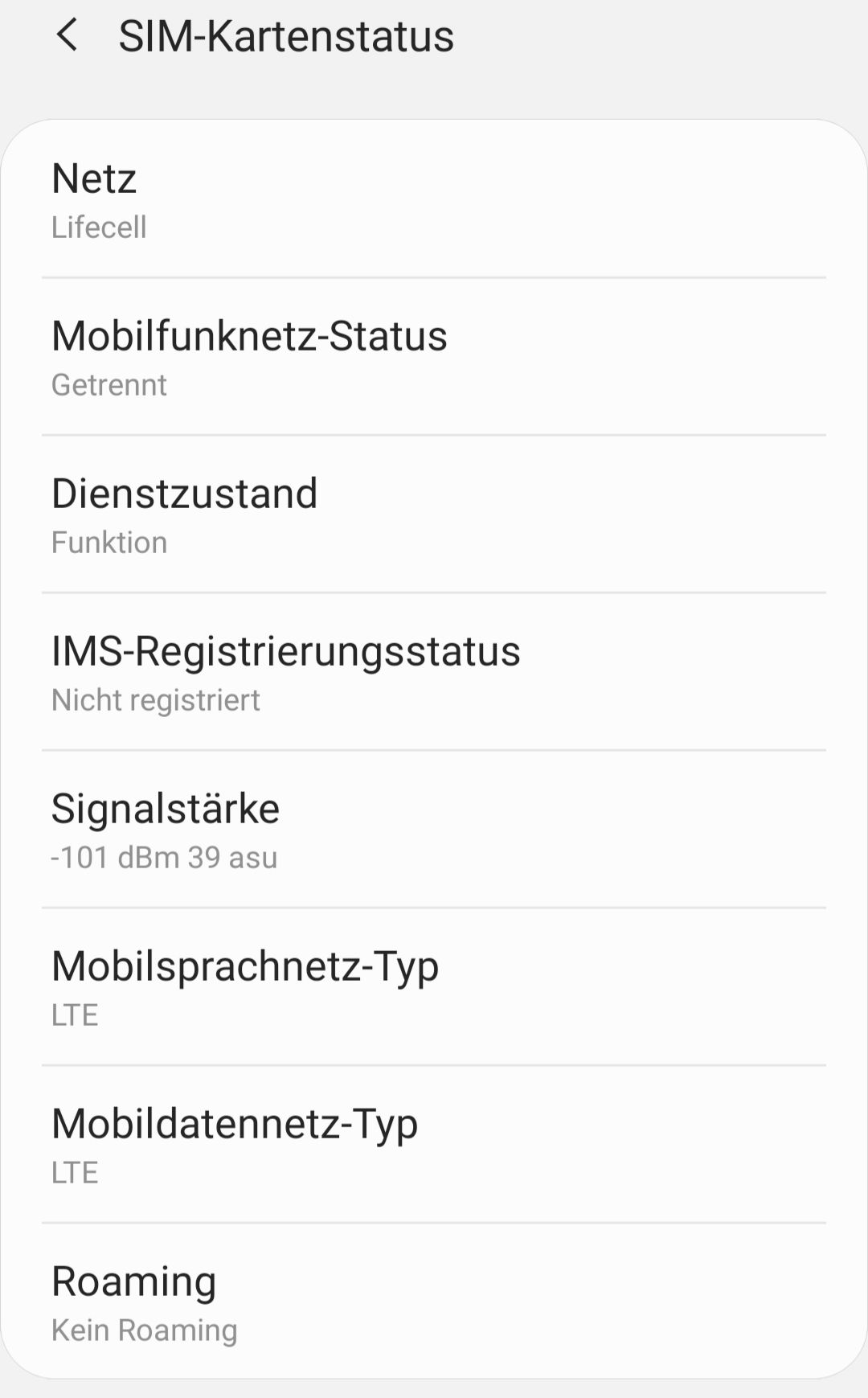868x1398 pixels.
Task: Go back from SIM-Kartenstatus
Action: tap(67, 35)
